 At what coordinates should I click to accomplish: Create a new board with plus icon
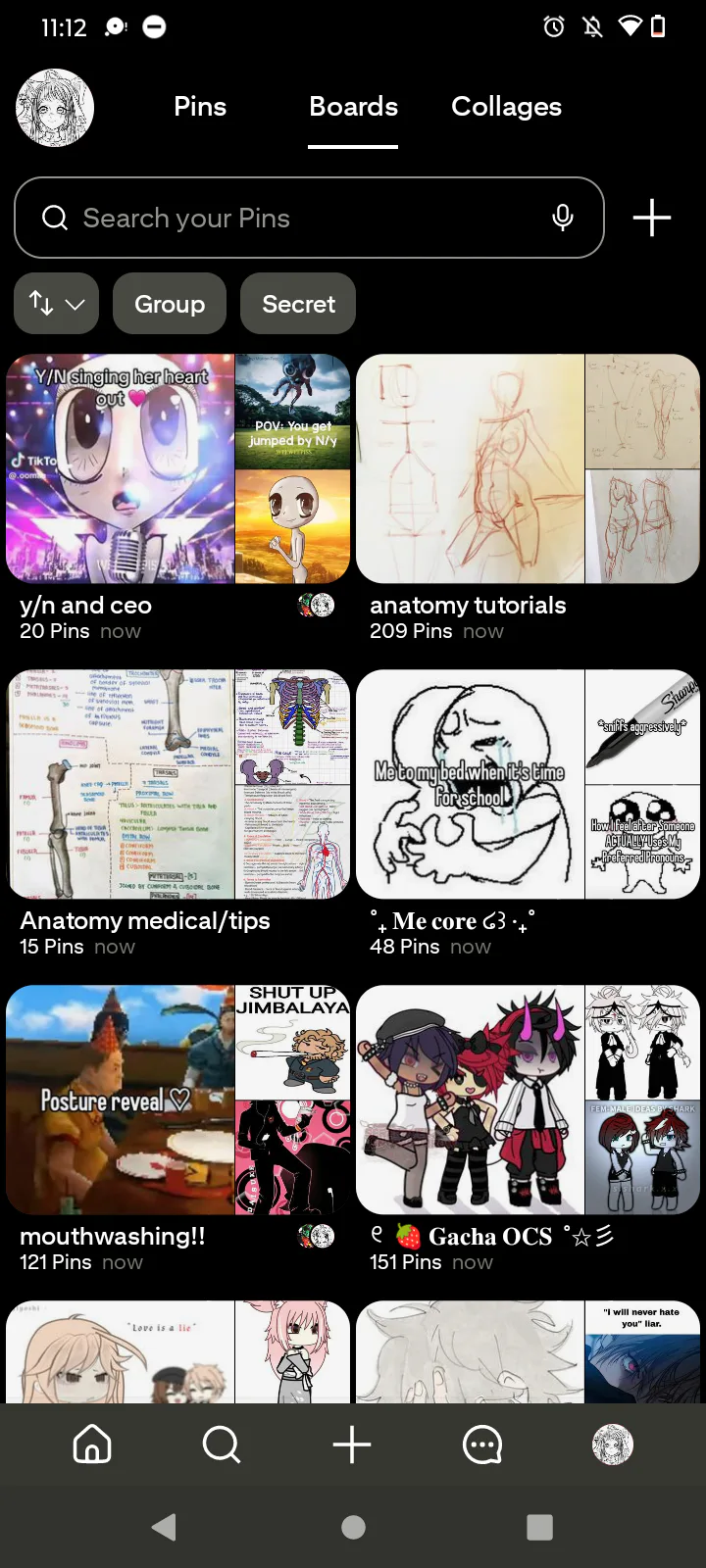pyautogui.click(x=652, y=218)
